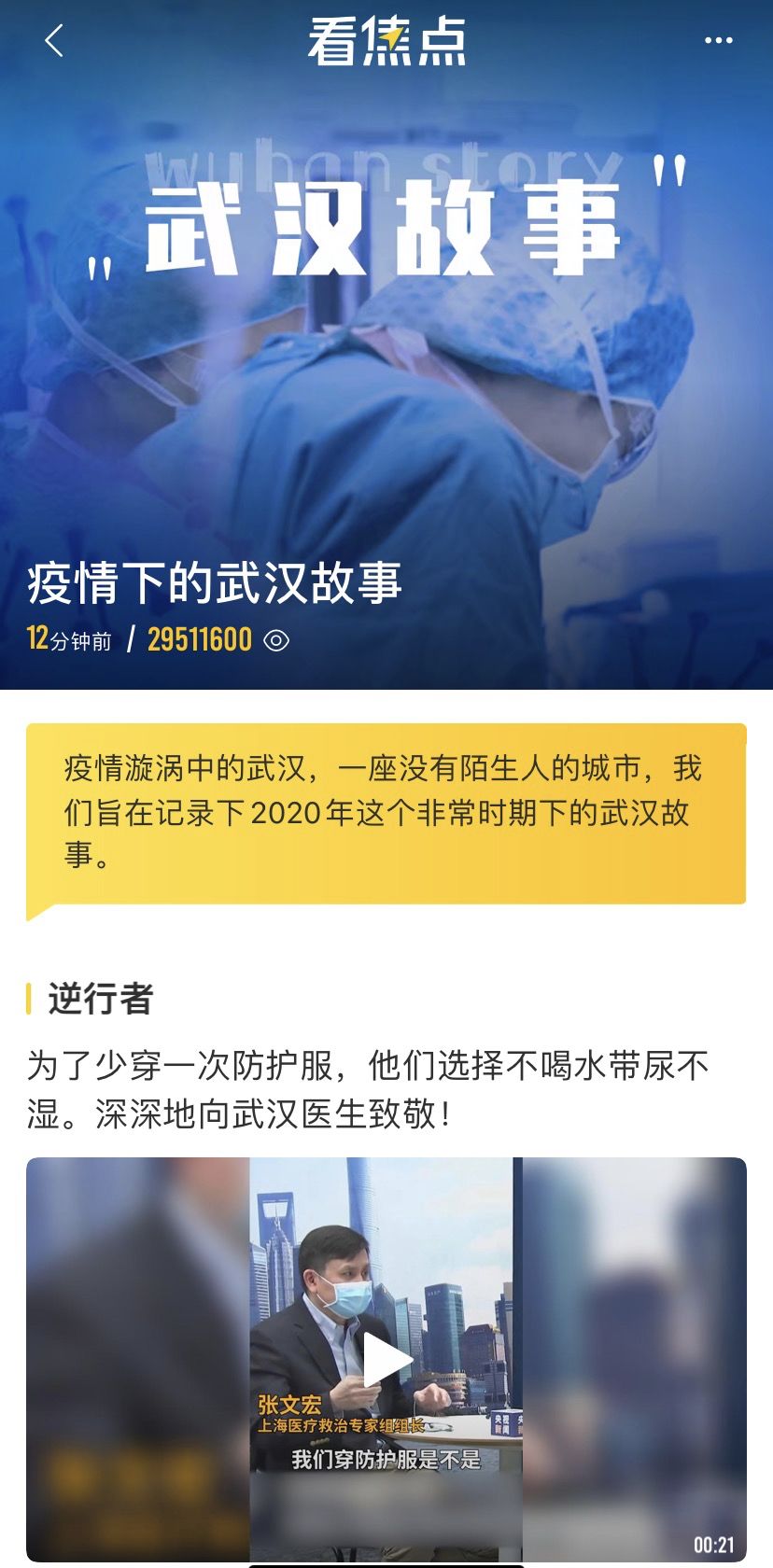Go back using the top-left arrow
773x1568 pixels.
(x=54, y=41)
